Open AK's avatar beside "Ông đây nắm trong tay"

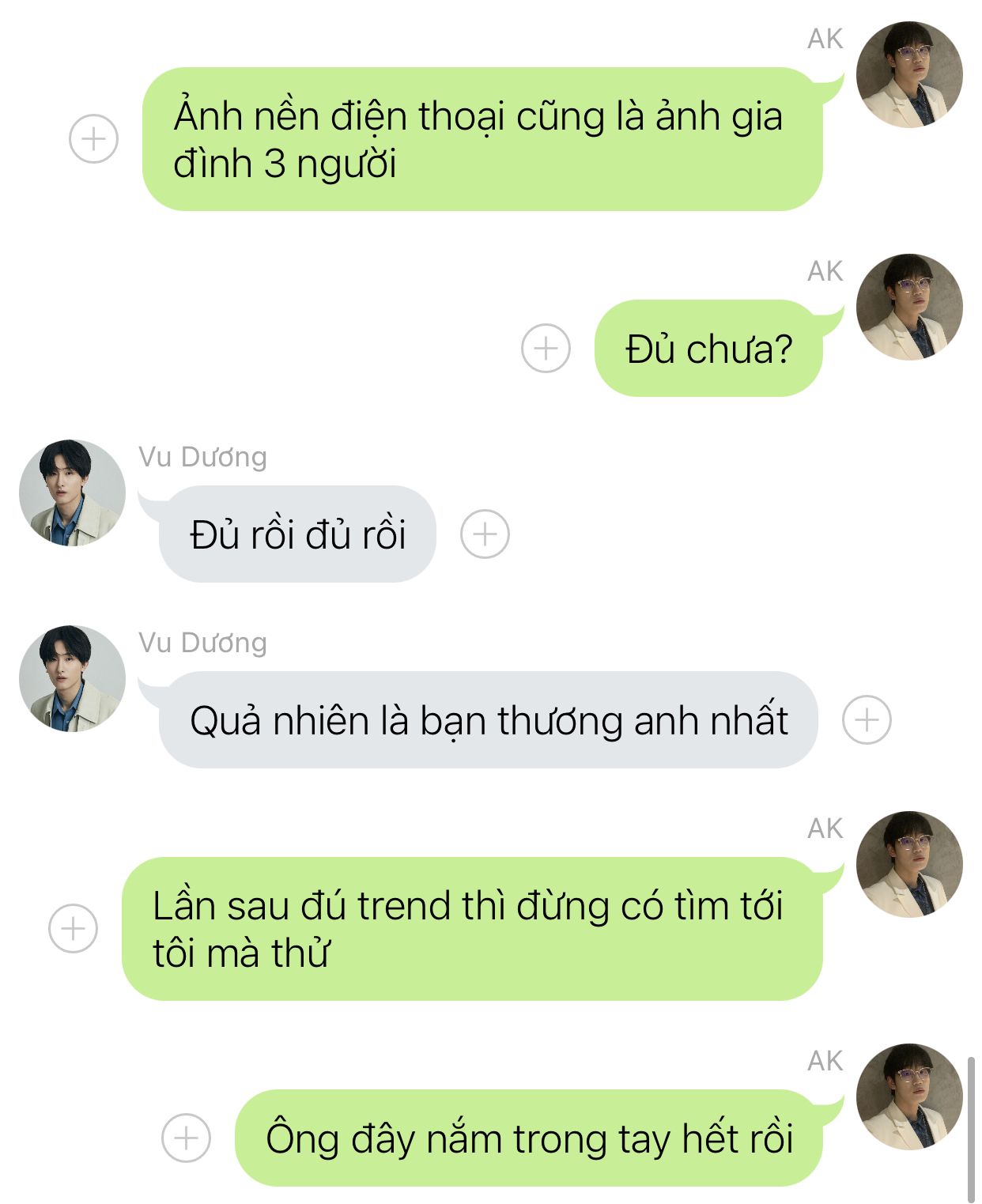pos(909,1096)
